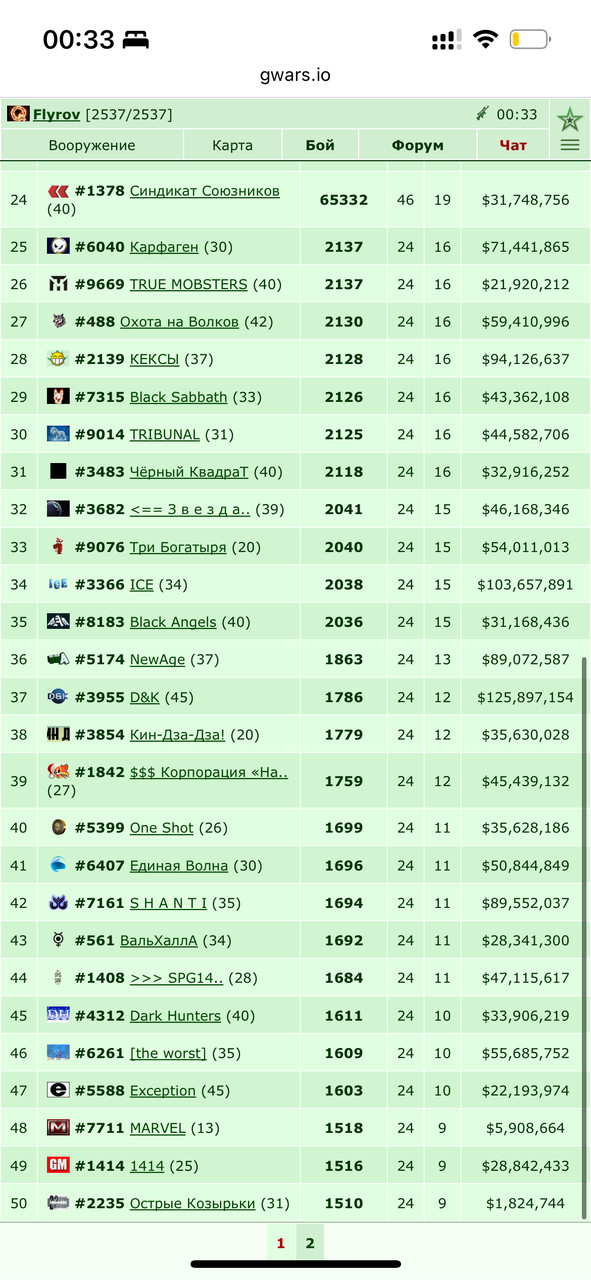This screenshot has height=1280, width=591.
Task: Tap the green star icon
Action: (x=570, y=119)
